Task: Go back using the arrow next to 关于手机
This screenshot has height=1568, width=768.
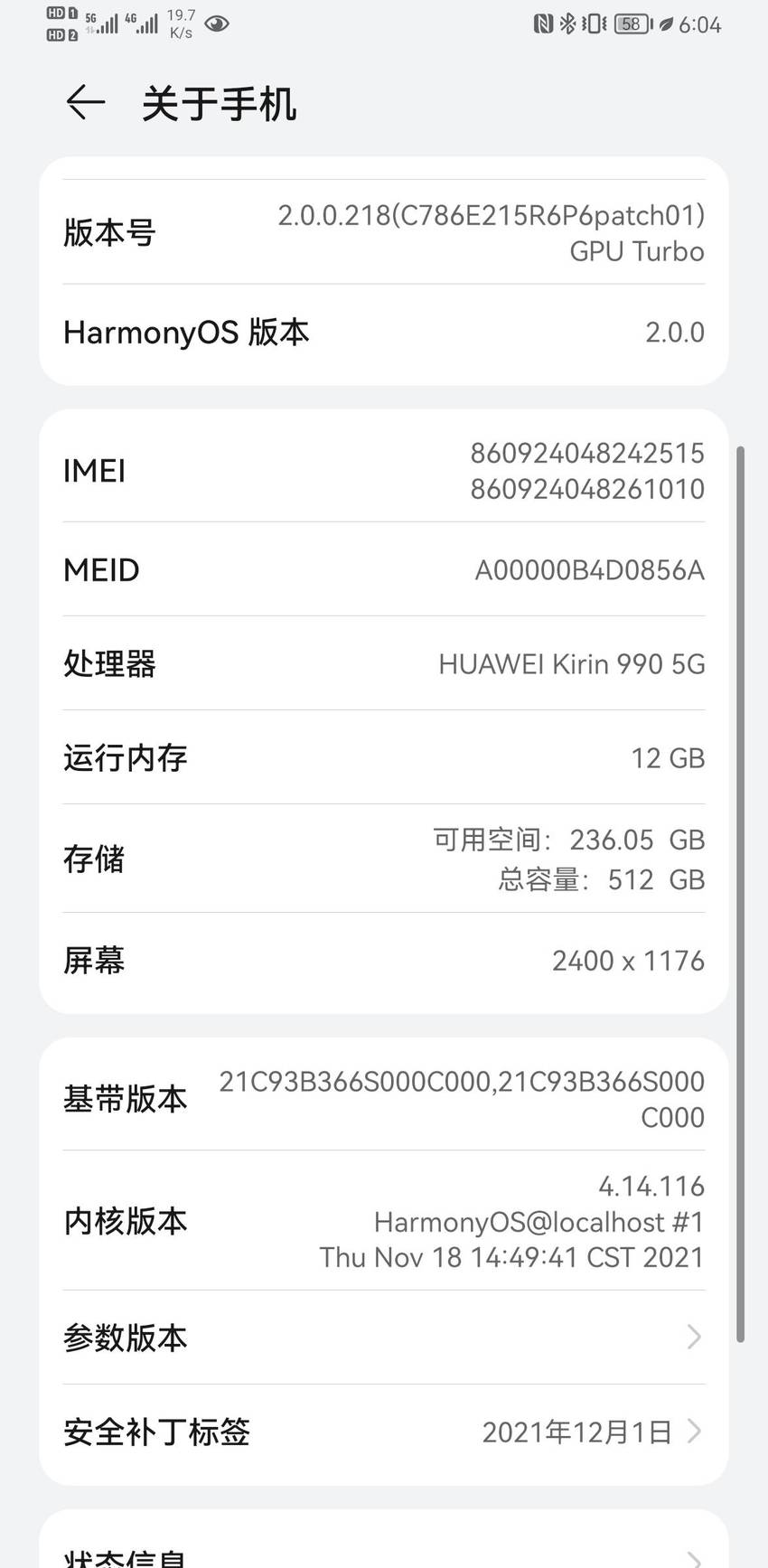Action: 86,102
